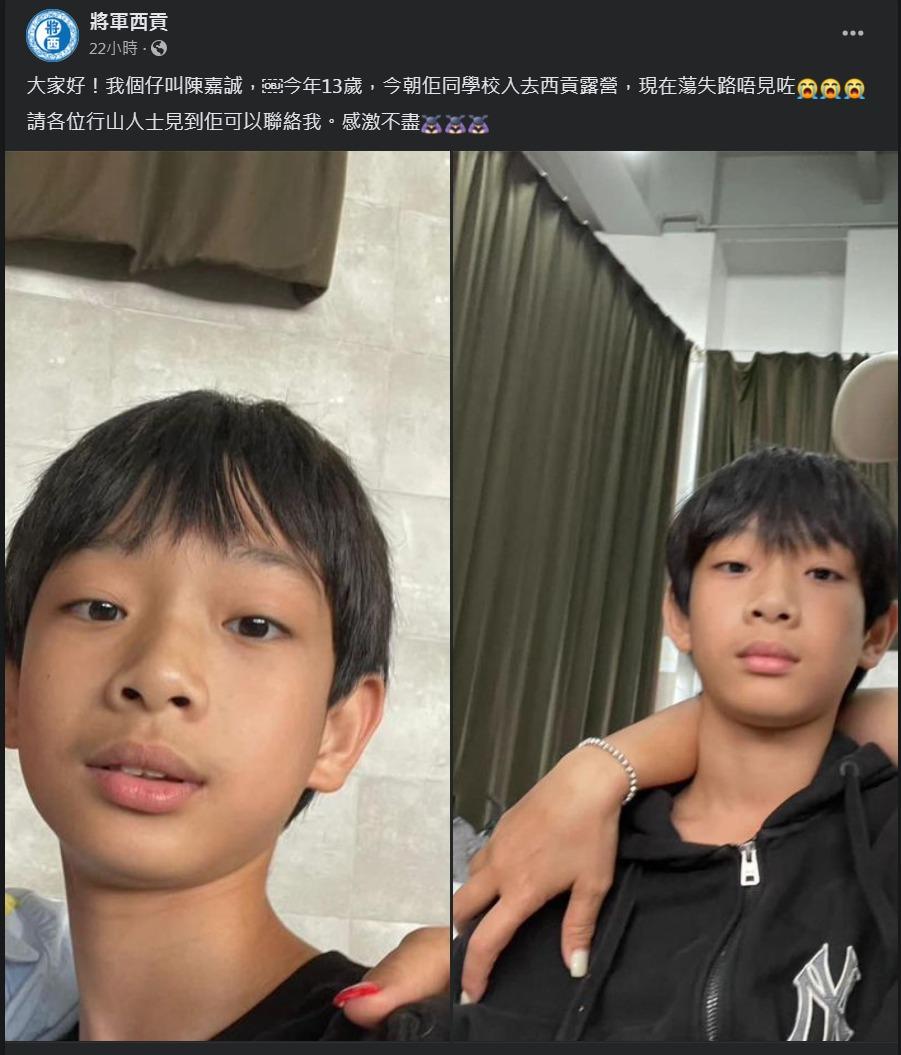Image resolution: width=901 pixels, height=1055 pixels.
Task: Open the post's three-dot options menu
Action: pyautogui.click(x=852, y=33)
